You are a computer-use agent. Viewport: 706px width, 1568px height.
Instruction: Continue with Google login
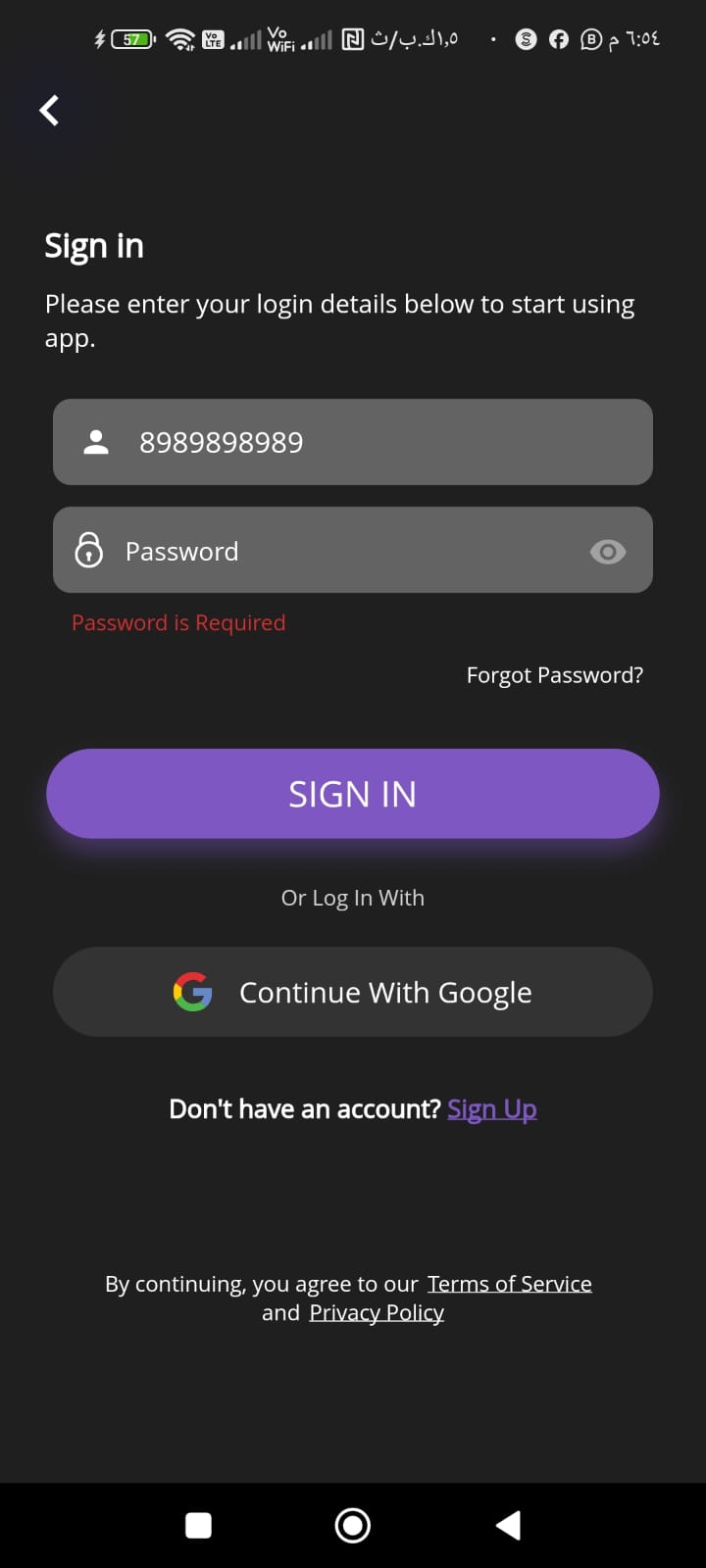tap(353, 992)
